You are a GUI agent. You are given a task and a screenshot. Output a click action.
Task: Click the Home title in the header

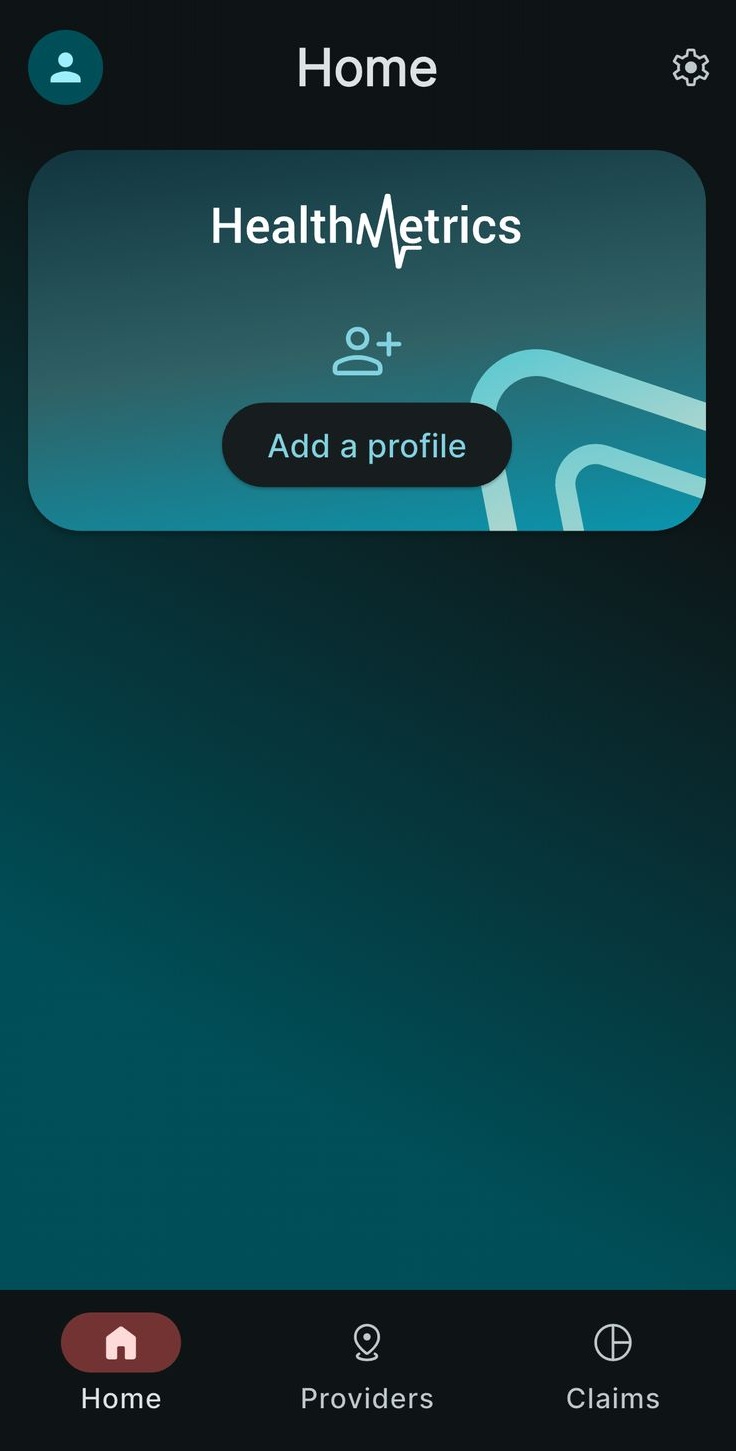tap(366, 67)
